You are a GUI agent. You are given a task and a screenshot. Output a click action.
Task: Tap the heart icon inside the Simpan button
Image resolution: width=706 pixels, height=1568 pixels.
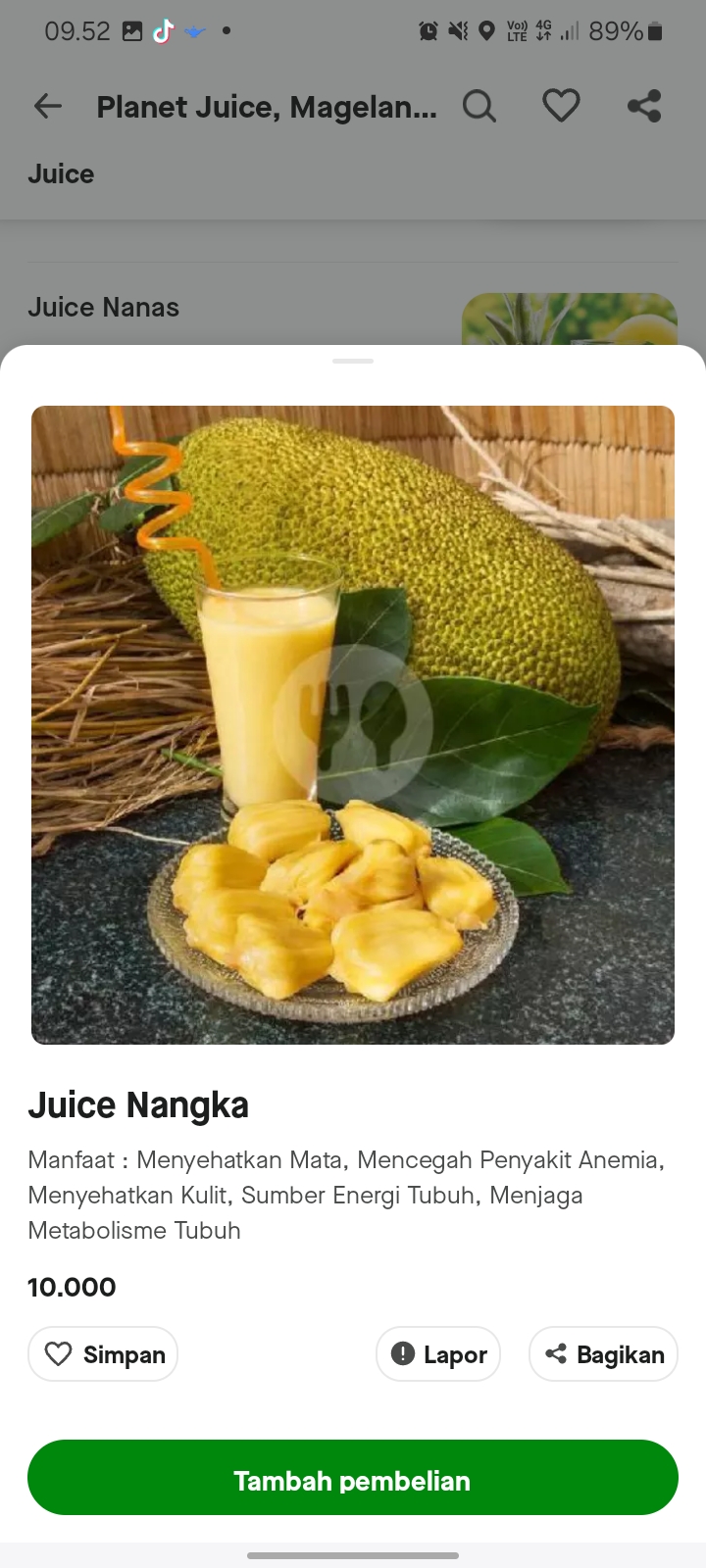pos(61,1353)
